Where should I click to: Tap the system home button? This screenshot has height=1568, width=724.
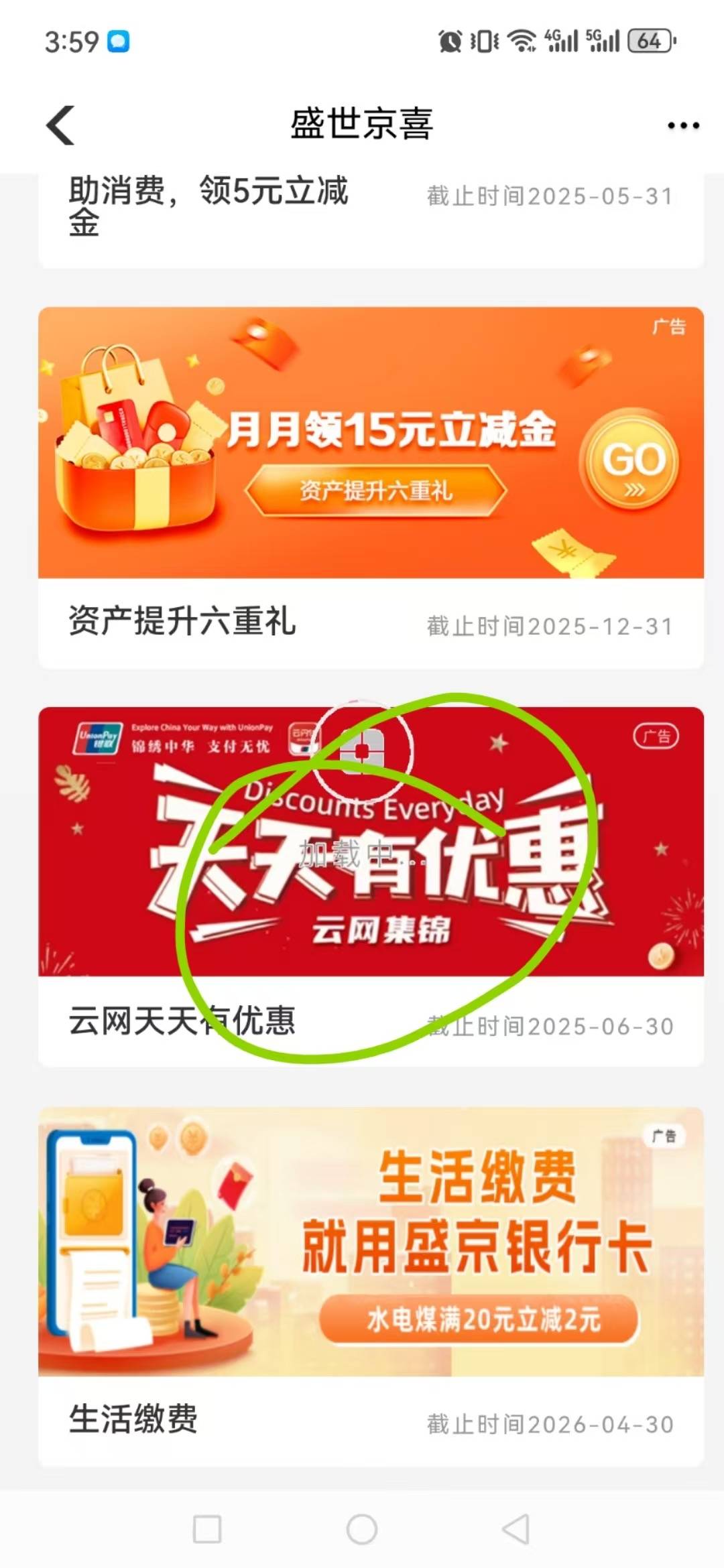click(362, 1529)
